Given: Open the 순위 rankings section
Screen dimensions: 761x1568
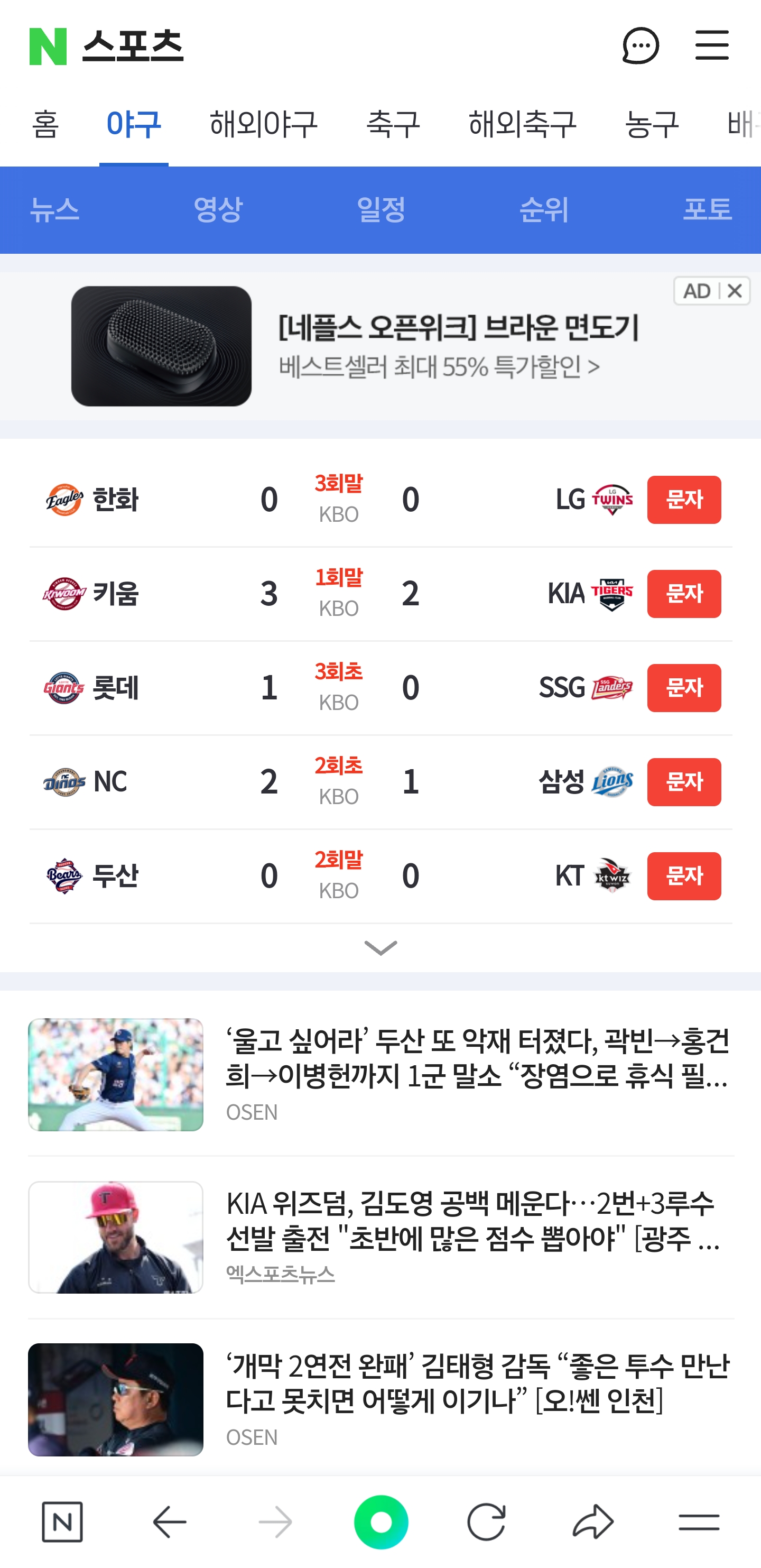Looking at the screenshot, I should 544,210.
